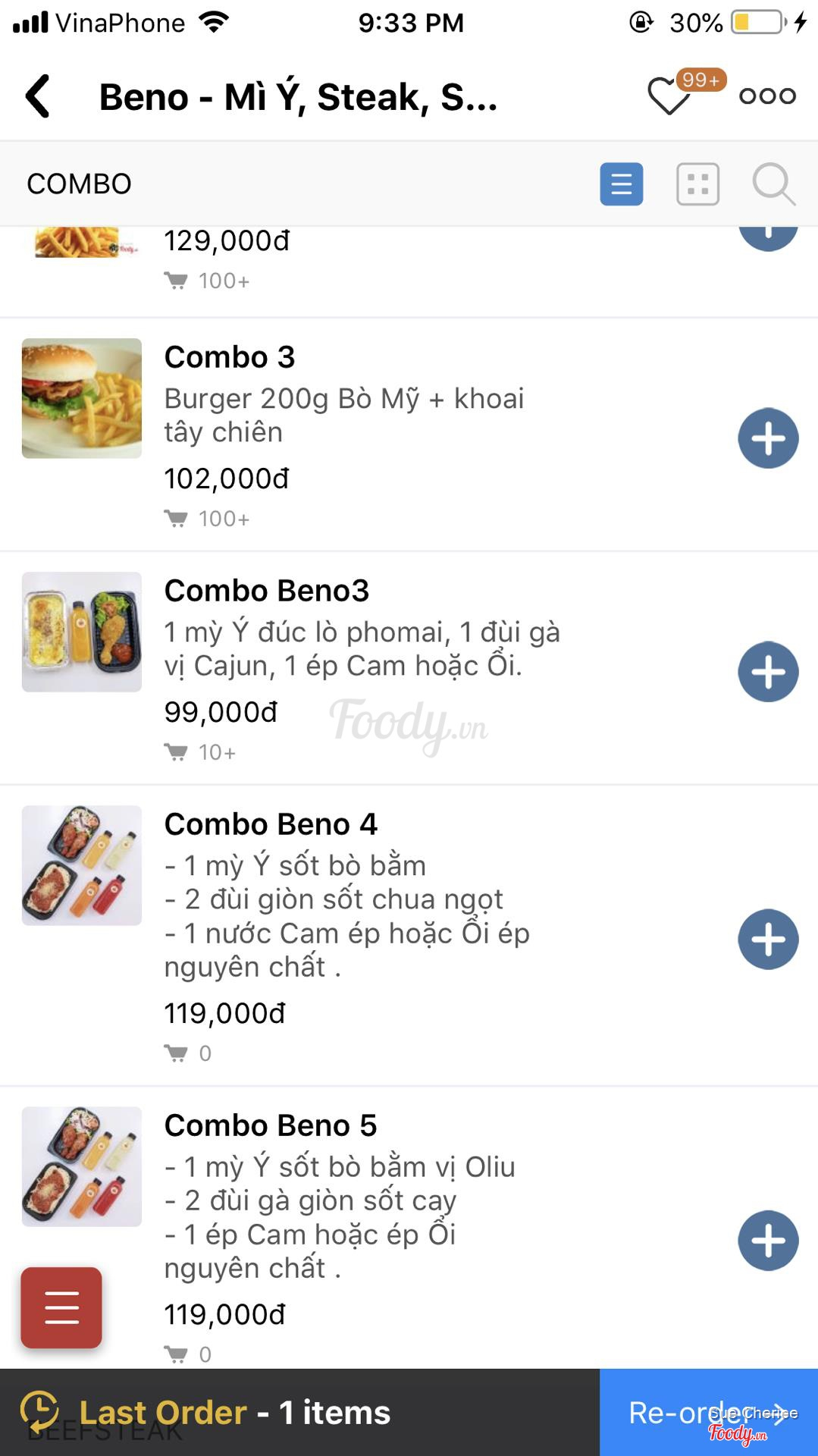Viewport: 818px width, 1456px height.
Task: Add restaurant to favorites with heart icon
Action: [x=668, y=96]
